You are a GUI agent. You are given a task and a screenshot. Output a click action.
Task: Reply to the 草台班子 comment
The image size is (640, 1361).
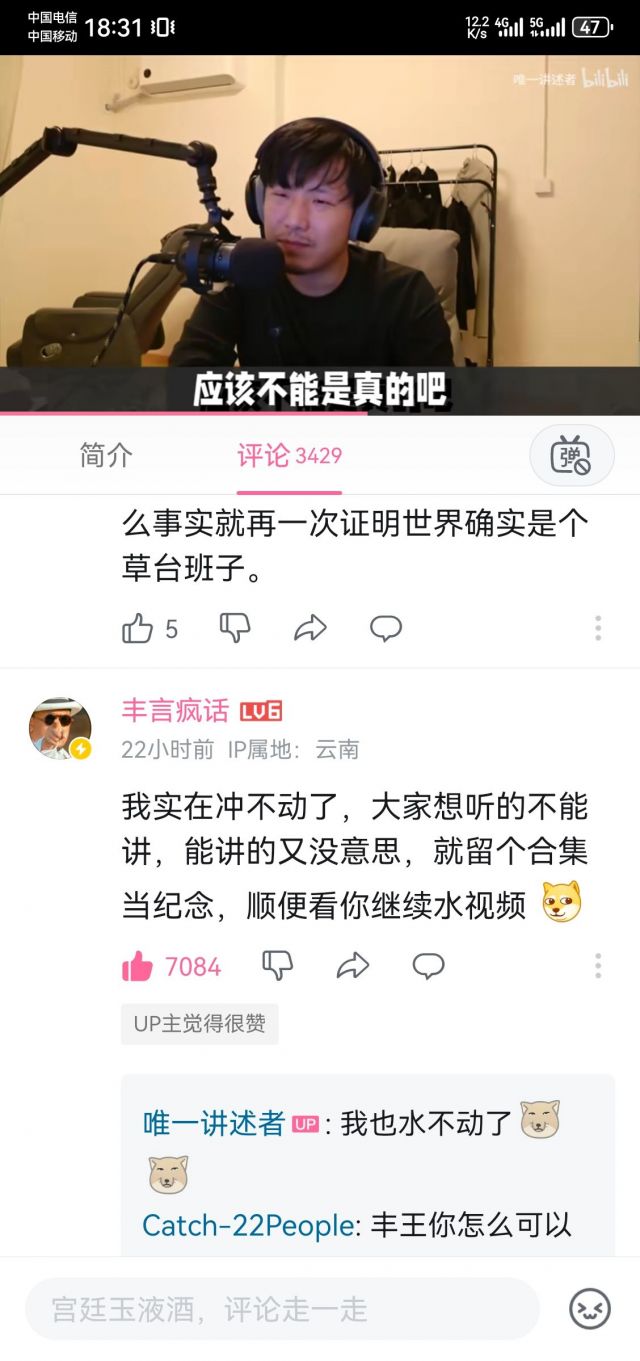[x=386, y=628]
